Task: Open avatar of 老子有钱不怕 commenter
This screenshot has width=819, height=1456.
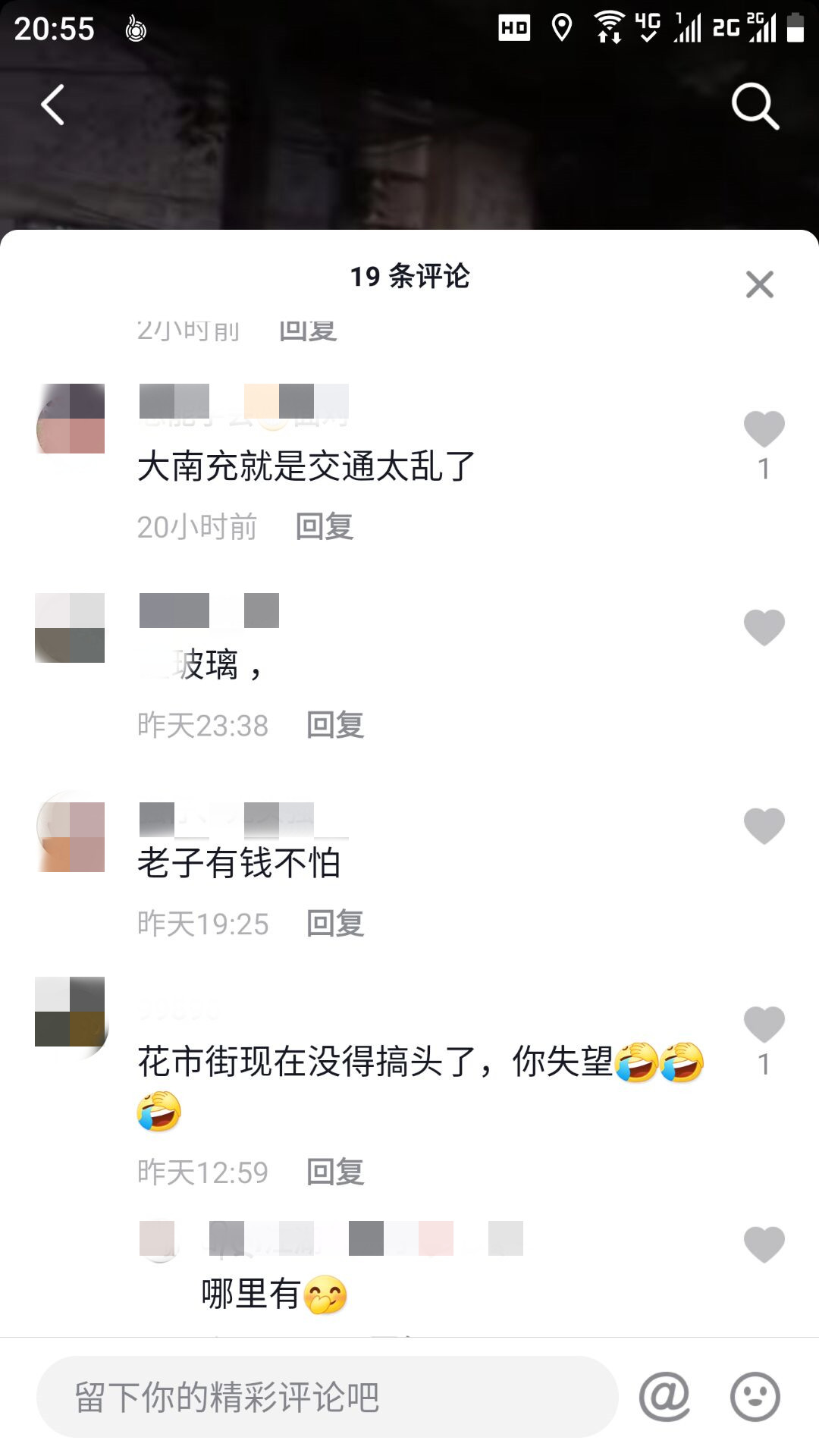Action: click(x=71, y=837)
